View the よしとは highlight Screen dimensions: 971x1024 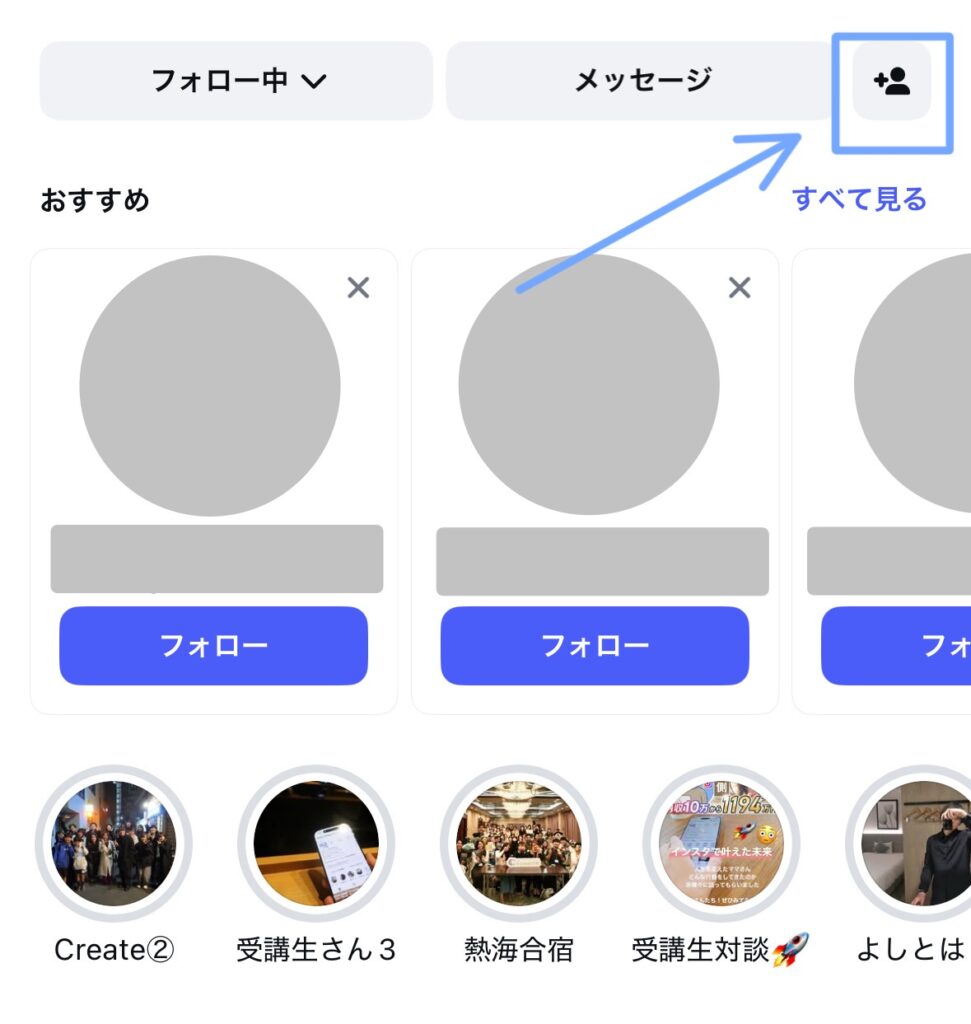915,844
